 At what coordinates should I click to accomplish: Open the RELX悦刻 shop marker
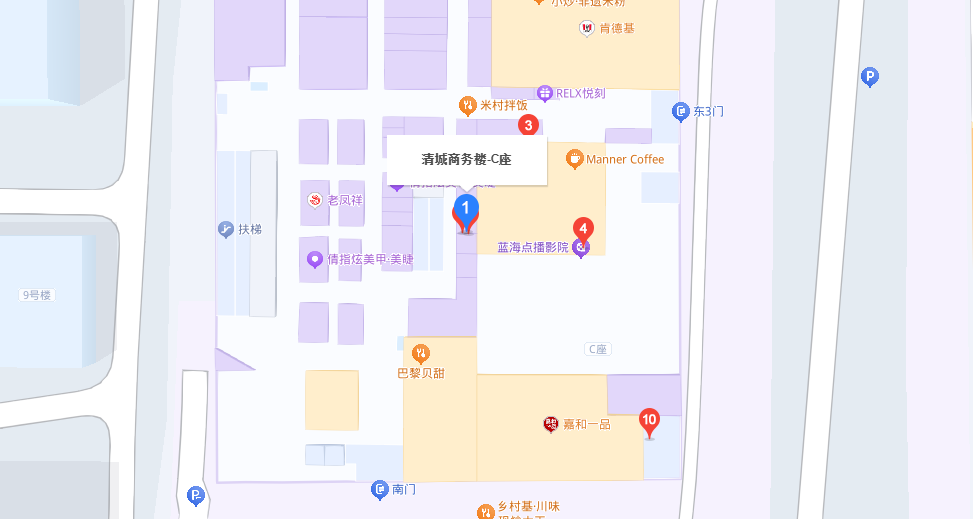click(x=544, y=93)
